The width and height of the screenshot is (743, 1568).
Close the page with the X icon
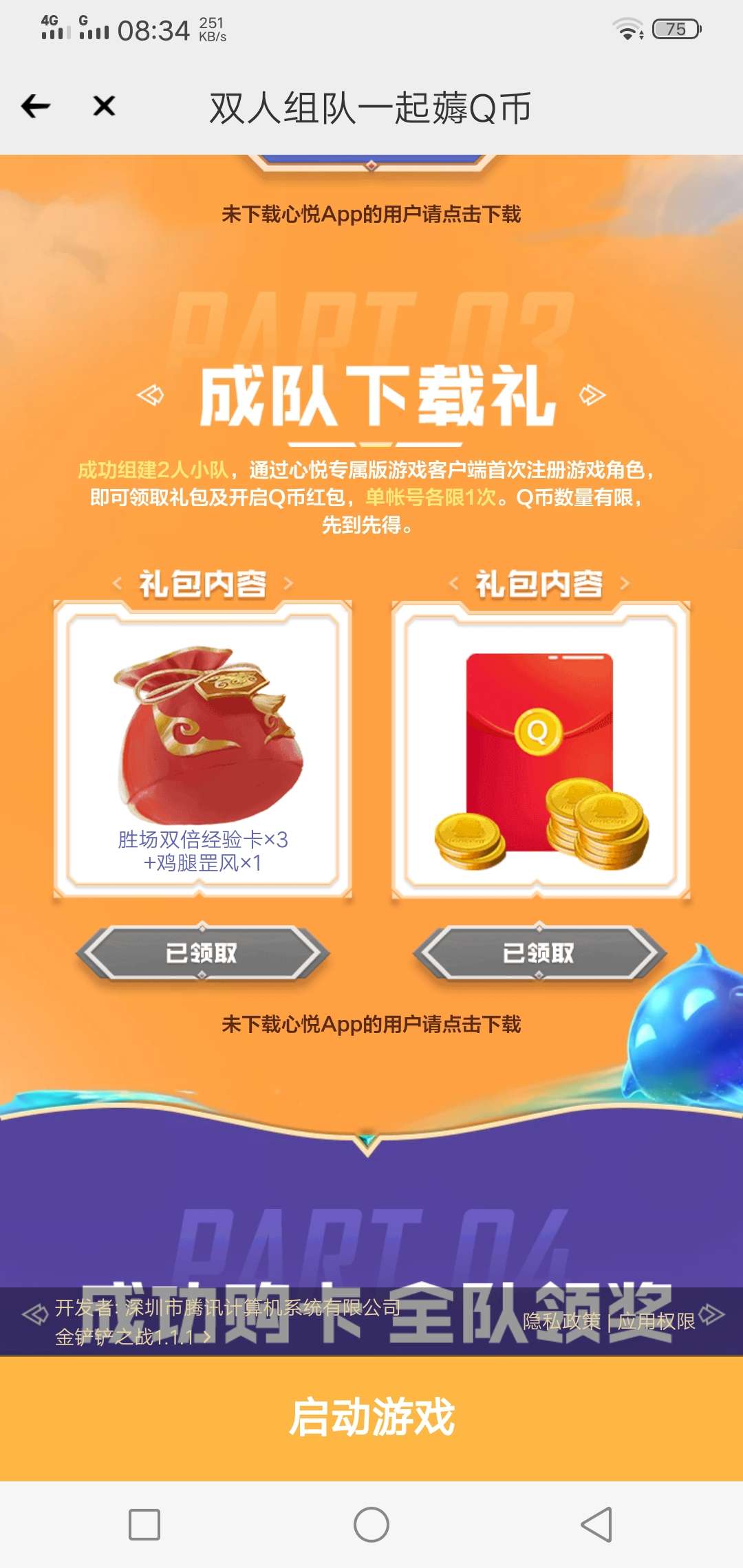[104, 107]
